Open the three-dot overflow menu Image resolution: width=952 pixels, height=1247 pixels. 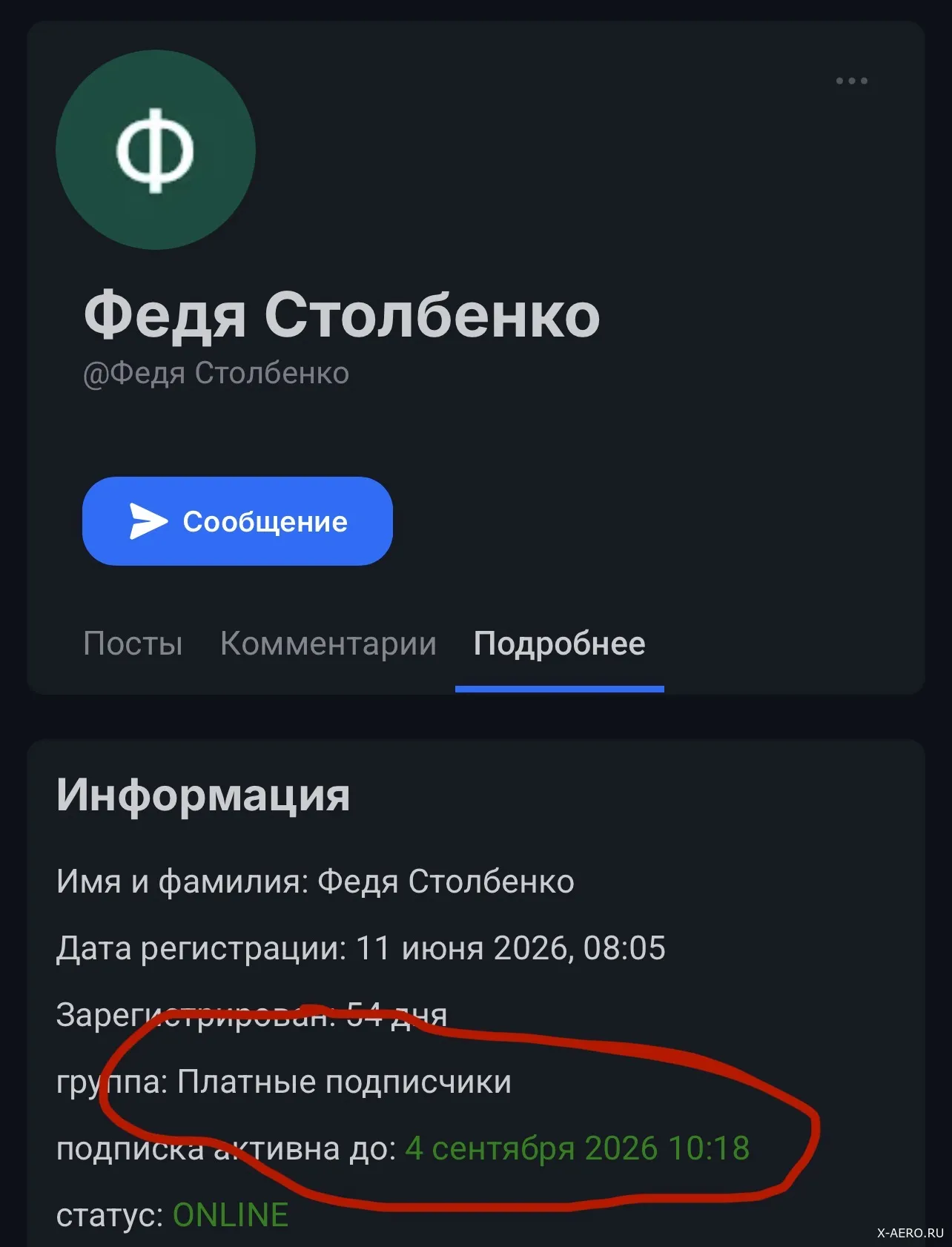click(x=851, y=81)
